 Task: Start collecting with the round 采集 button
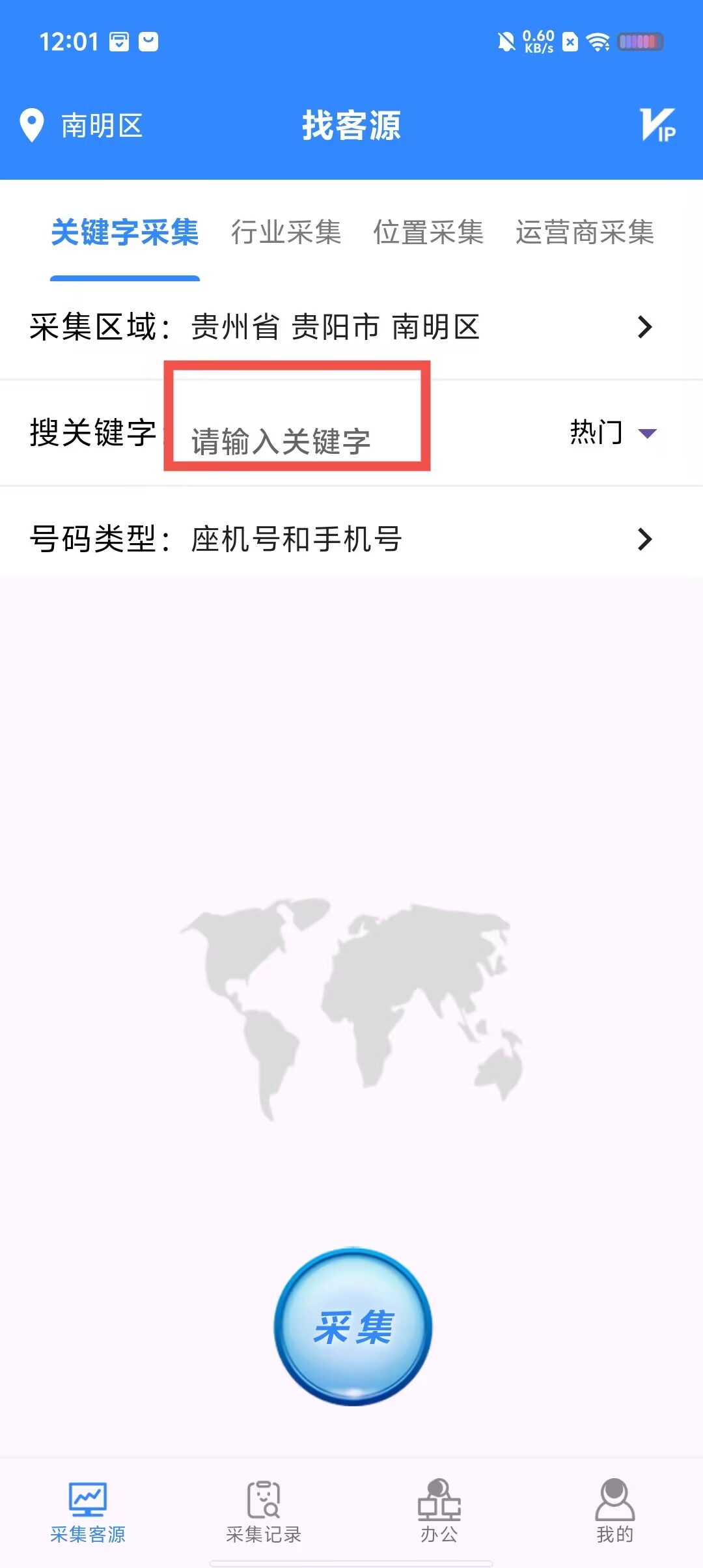tap(353, 1326)
